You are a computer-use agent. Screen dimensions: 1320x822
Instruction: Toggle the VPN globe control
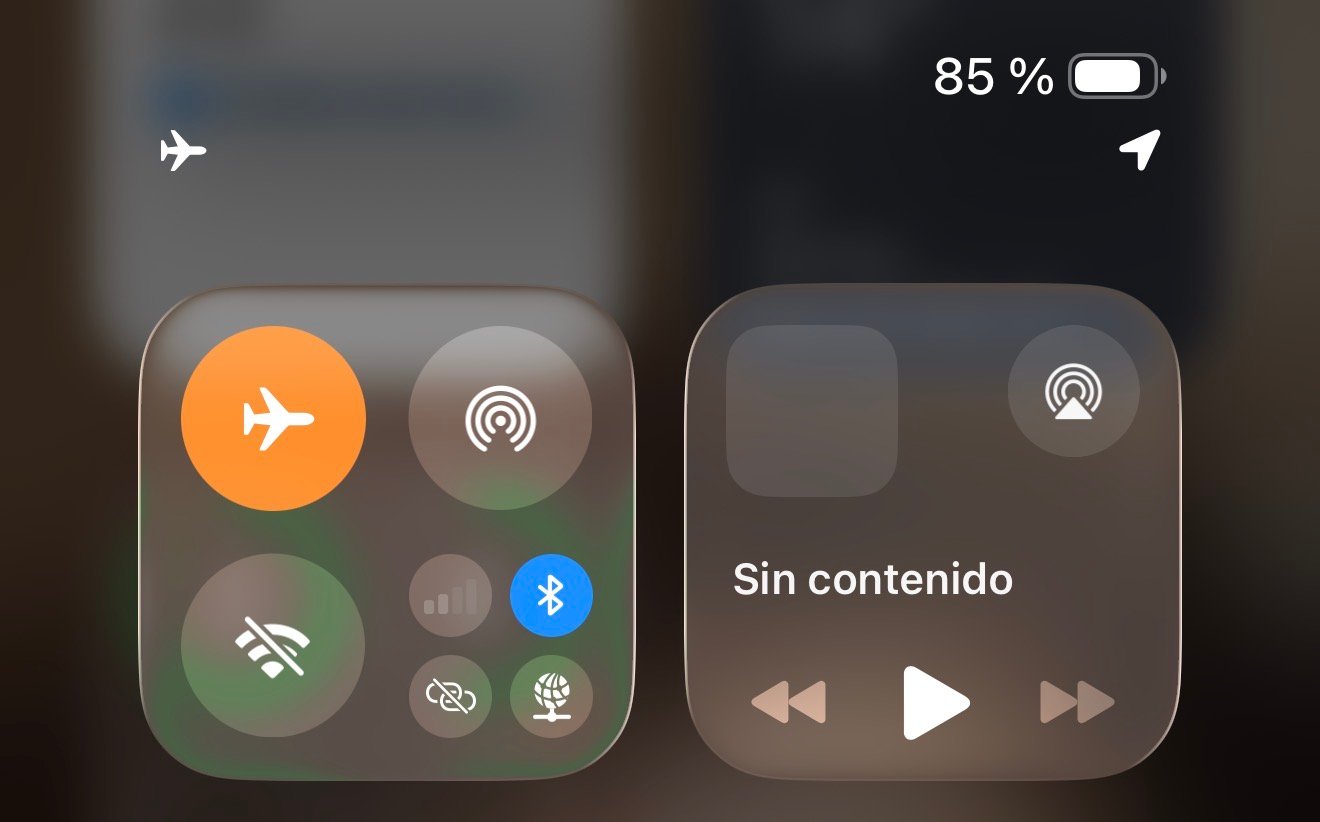tap(551, 696)
